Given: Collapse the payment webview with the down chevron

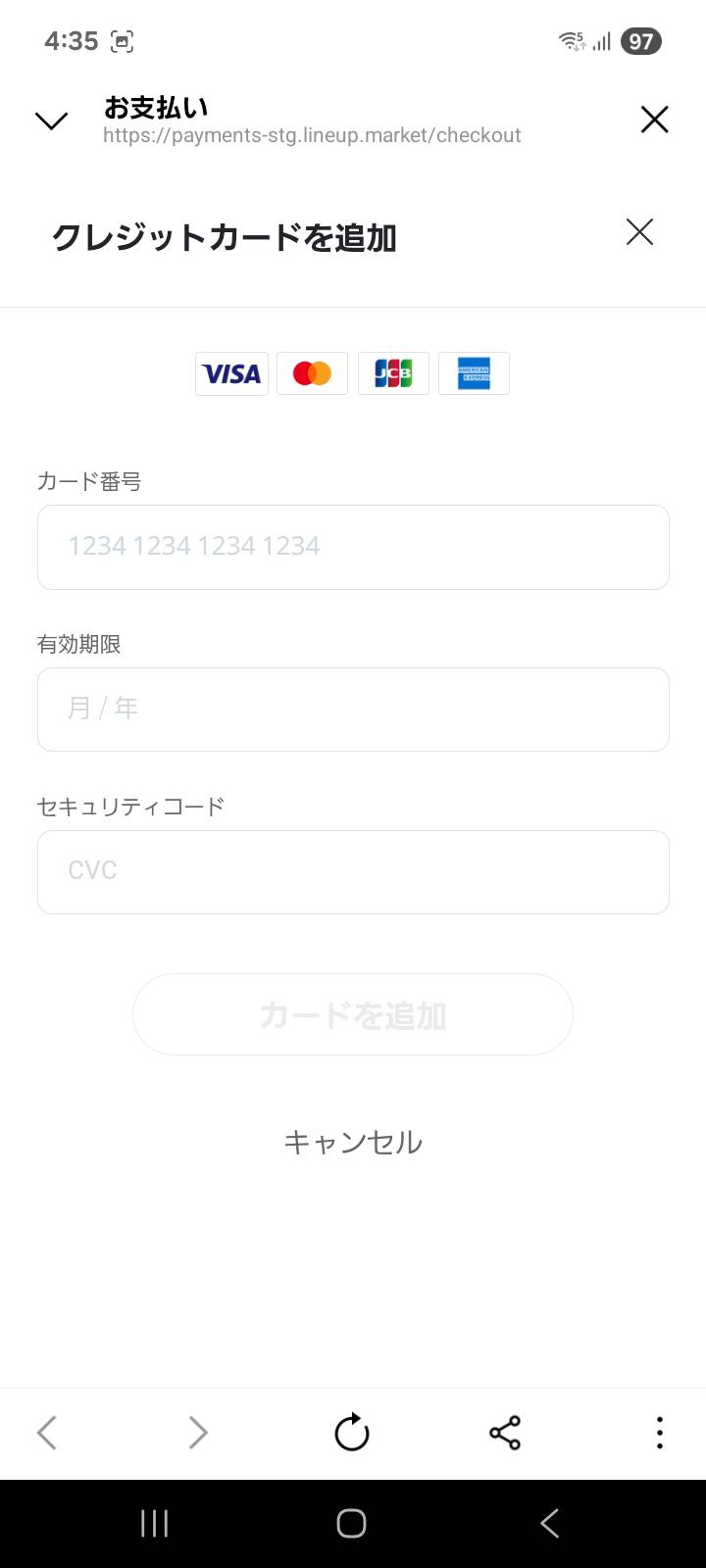Looking at the screenshot, I should coord(51,121).
